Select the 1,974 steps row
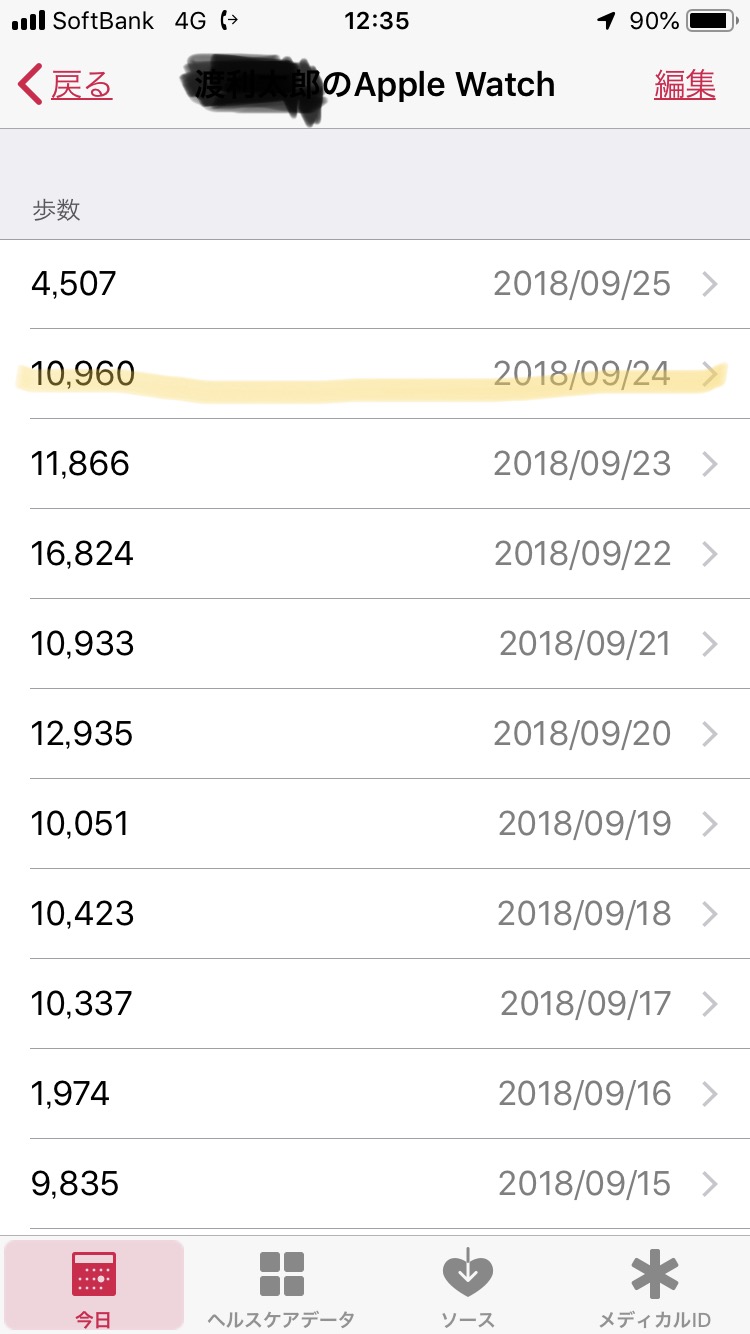The width and height of the screenshot is (750, 1334). pyautogui.click(x=375, y=1094)
